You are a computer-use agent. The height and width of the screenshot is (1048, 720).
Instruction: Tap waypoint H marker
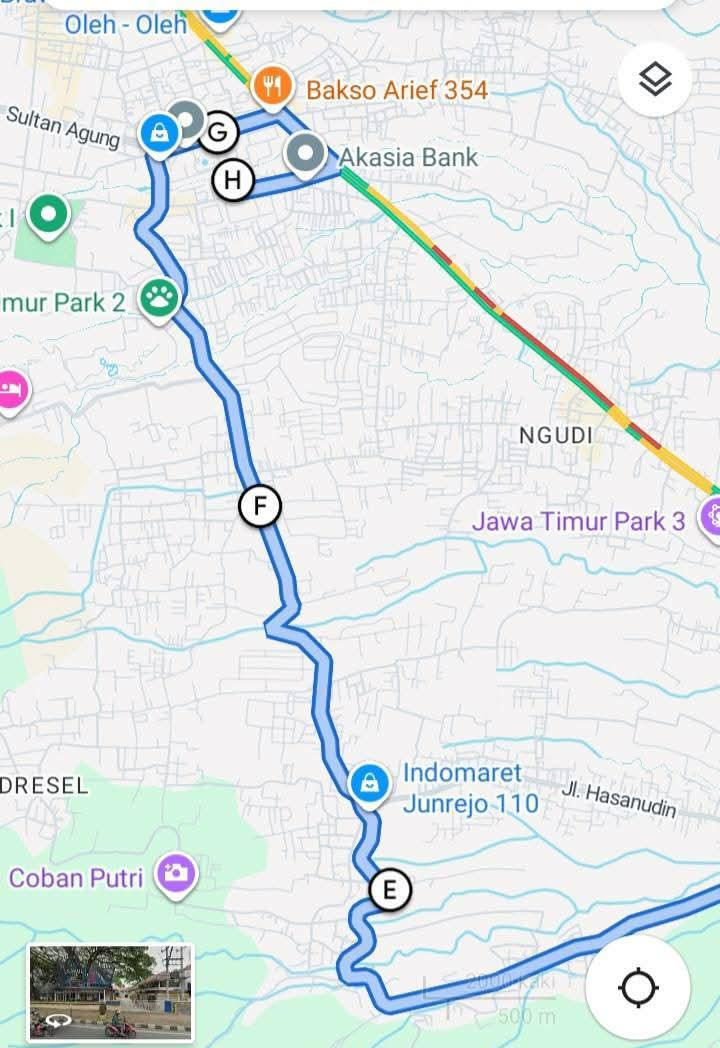click(x=232, y=180)
